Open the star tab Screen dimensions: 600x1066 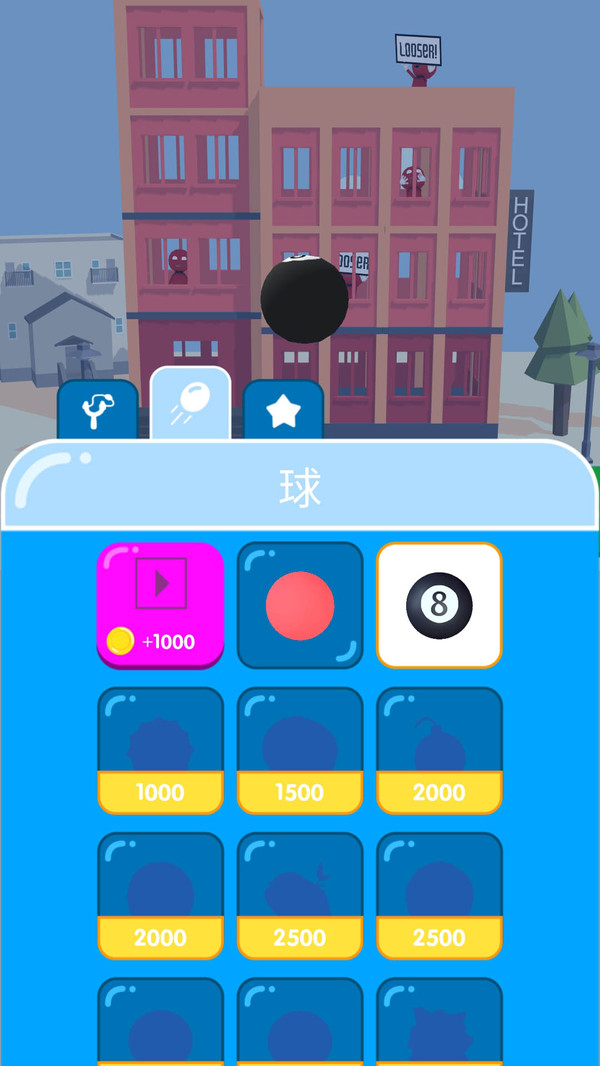click(x=283, y=410)
